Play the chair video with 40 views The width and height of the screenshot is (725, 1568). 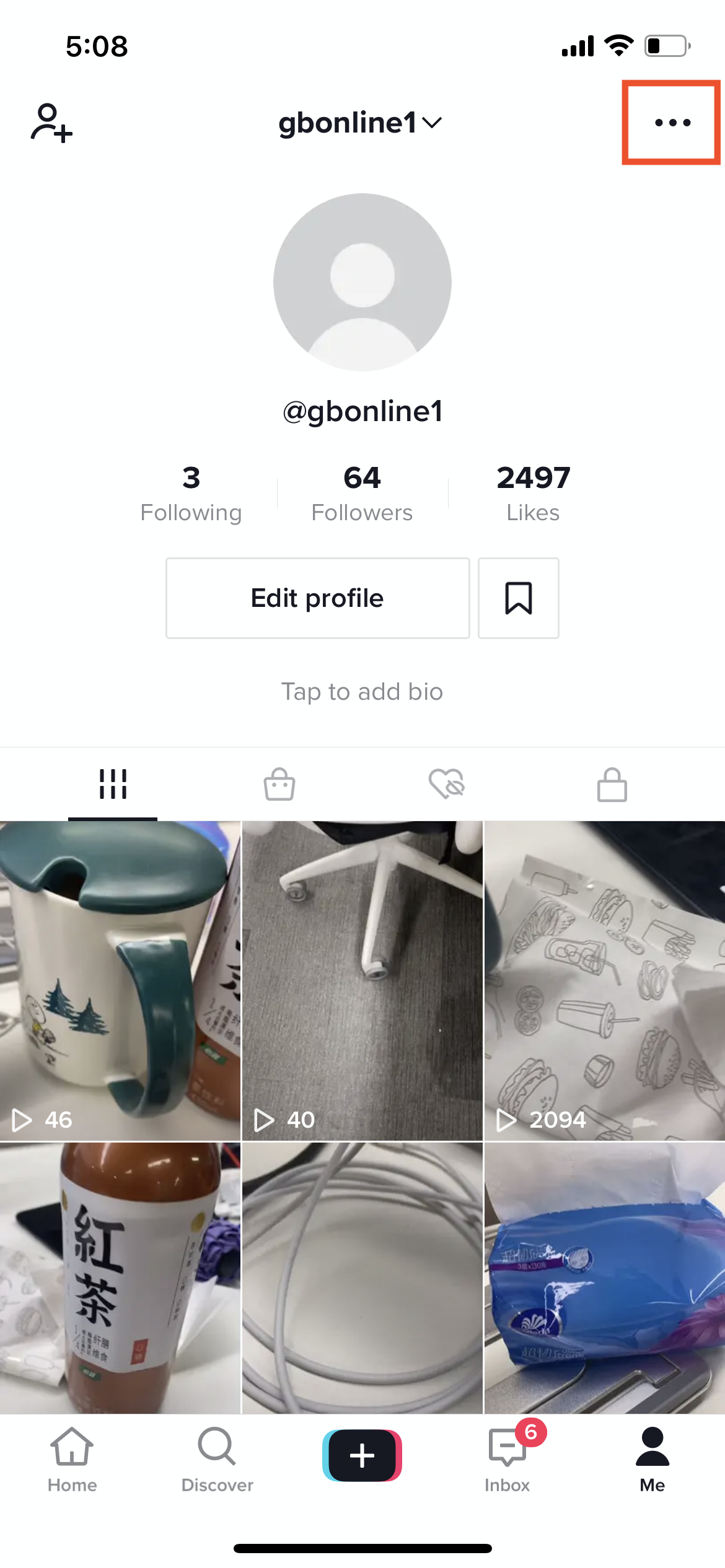(x=362, y=980)
